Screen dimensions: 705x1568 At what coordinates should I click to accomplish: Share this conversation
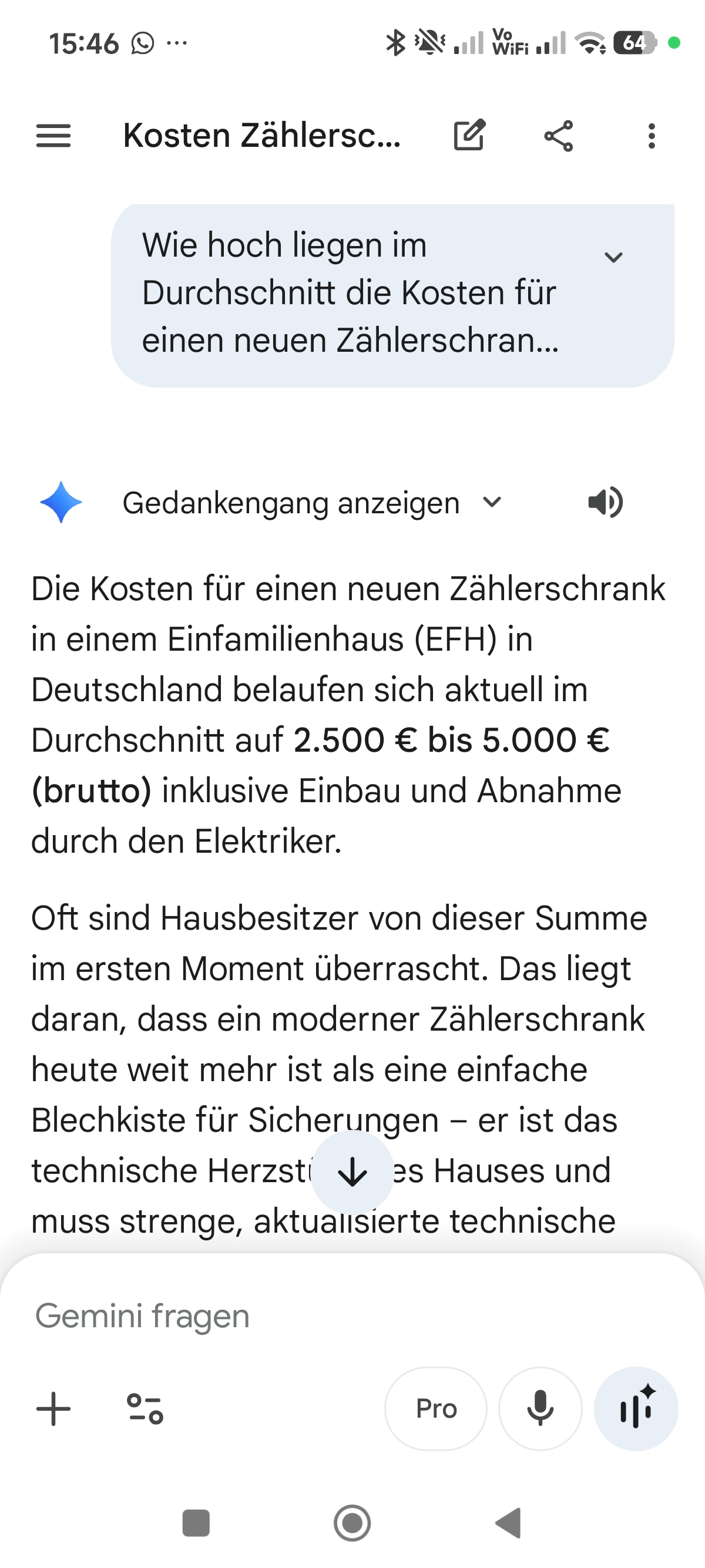[x=558, y=135]
